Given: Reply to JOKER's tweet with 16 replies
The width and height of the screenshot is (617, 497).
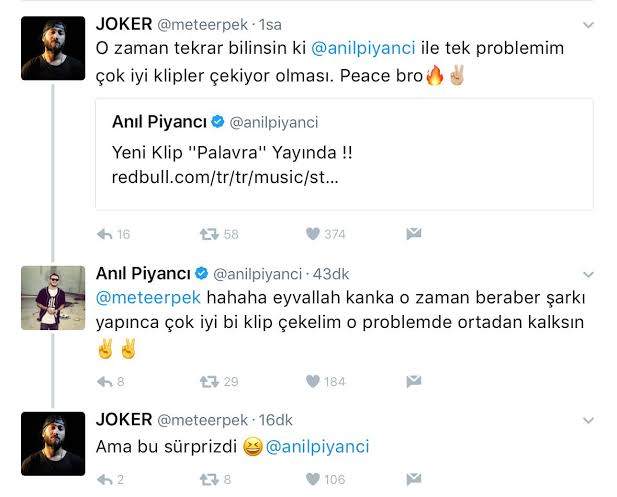Looking at the screenshot, I should pos(105,234).
